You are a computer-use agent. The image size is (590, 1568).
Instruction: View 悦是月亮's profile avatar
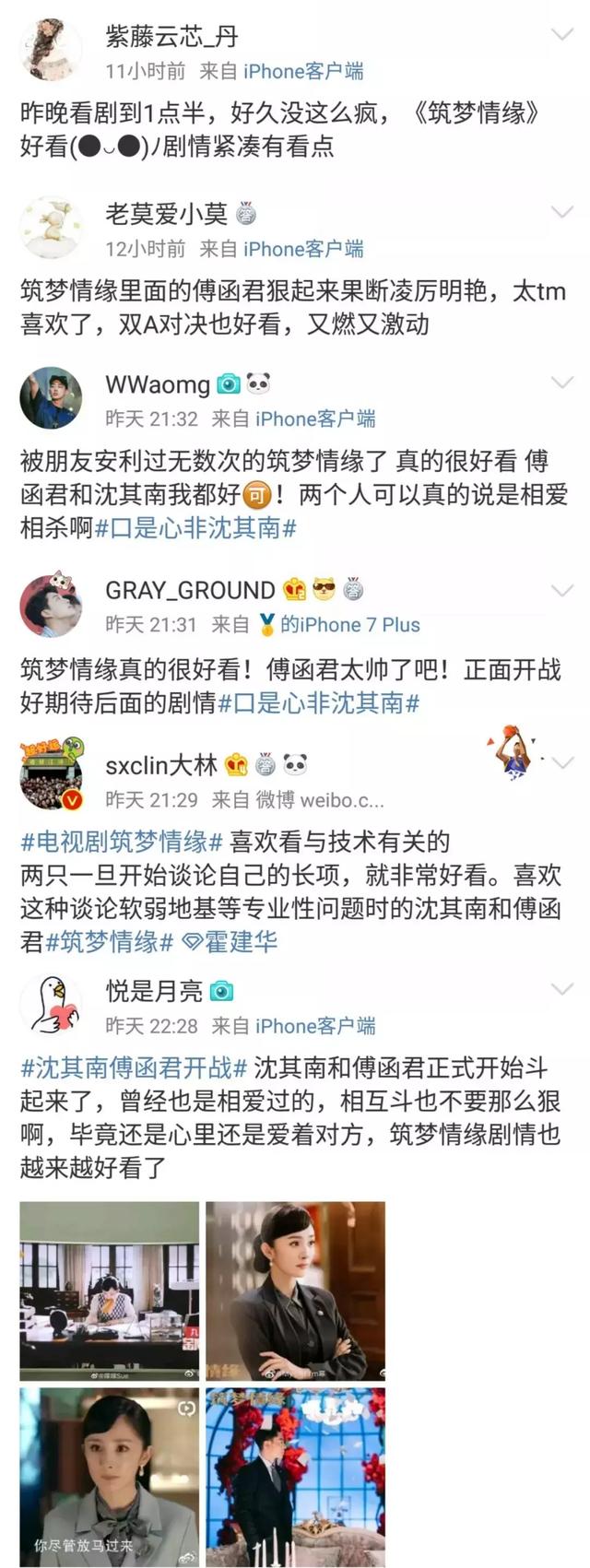coord(51,1005)
